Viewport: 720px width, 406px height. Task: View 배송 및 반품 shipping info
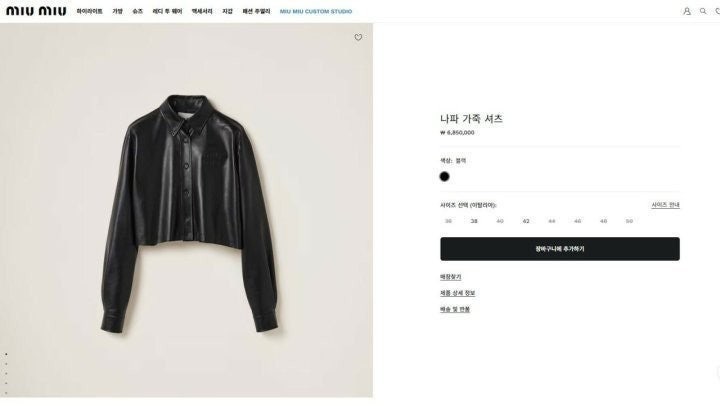pos(455,309)
